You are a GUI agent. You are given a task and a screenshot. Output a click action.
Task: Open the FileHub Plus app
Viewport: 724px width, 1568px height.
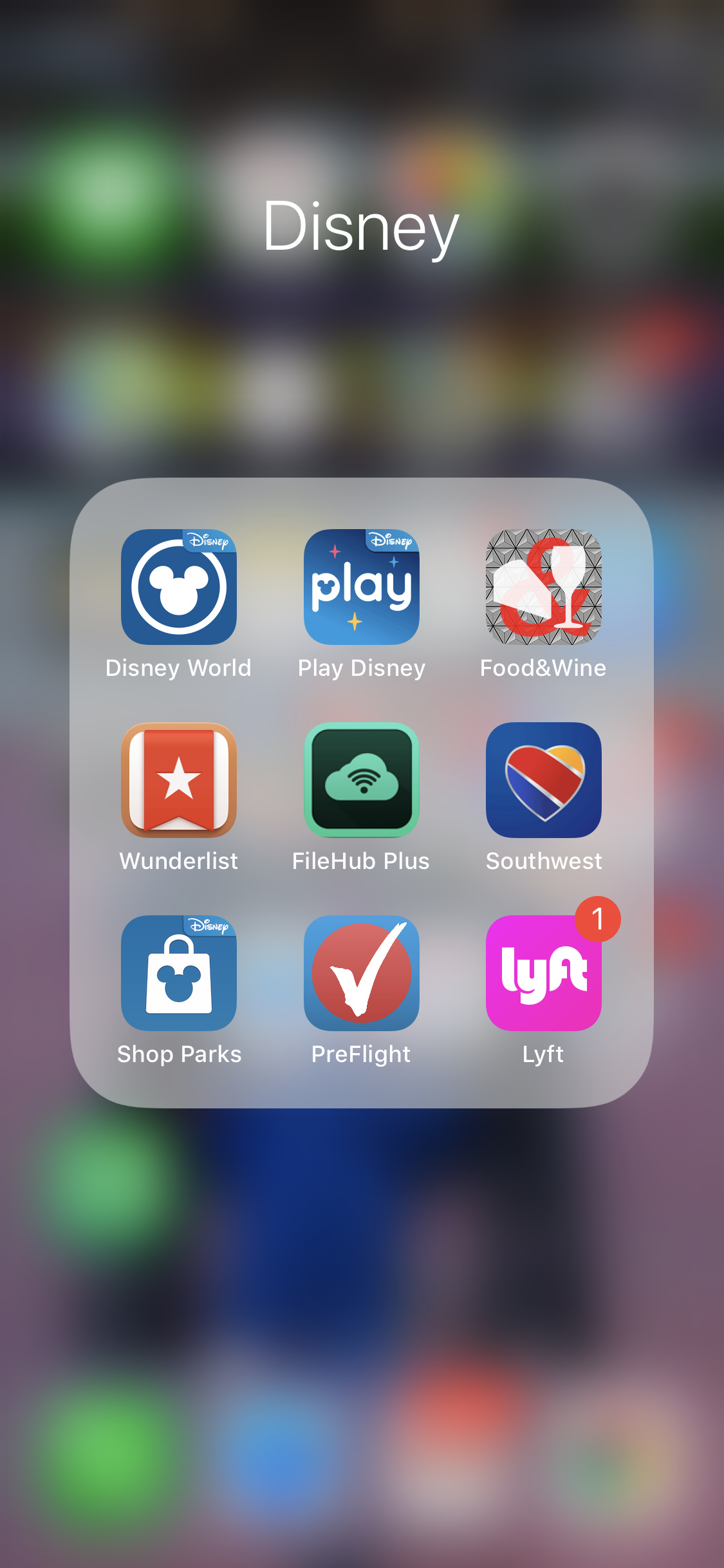pyautogui.click(x=362, y=780)
